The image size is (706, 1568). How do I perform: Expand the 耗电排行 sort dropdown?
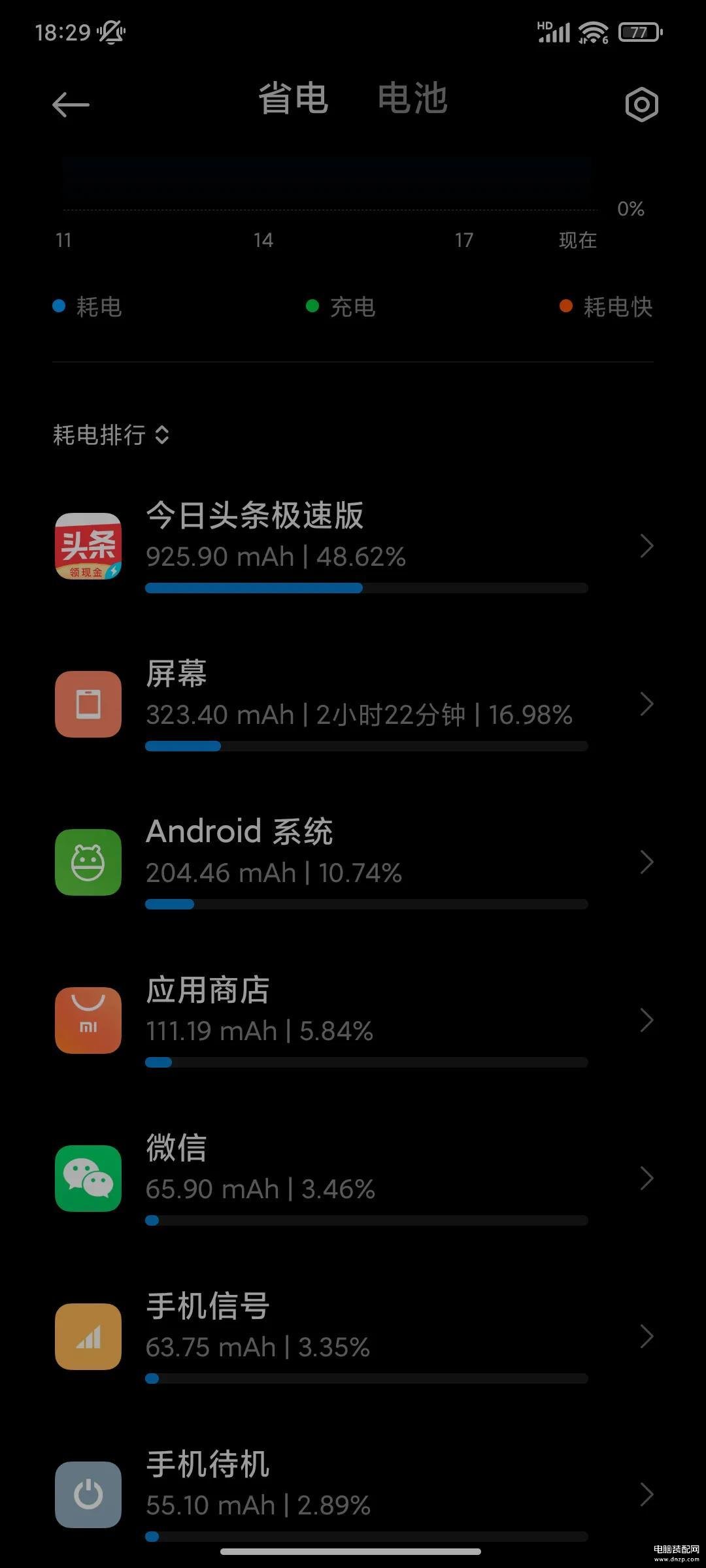coord(111,435)
